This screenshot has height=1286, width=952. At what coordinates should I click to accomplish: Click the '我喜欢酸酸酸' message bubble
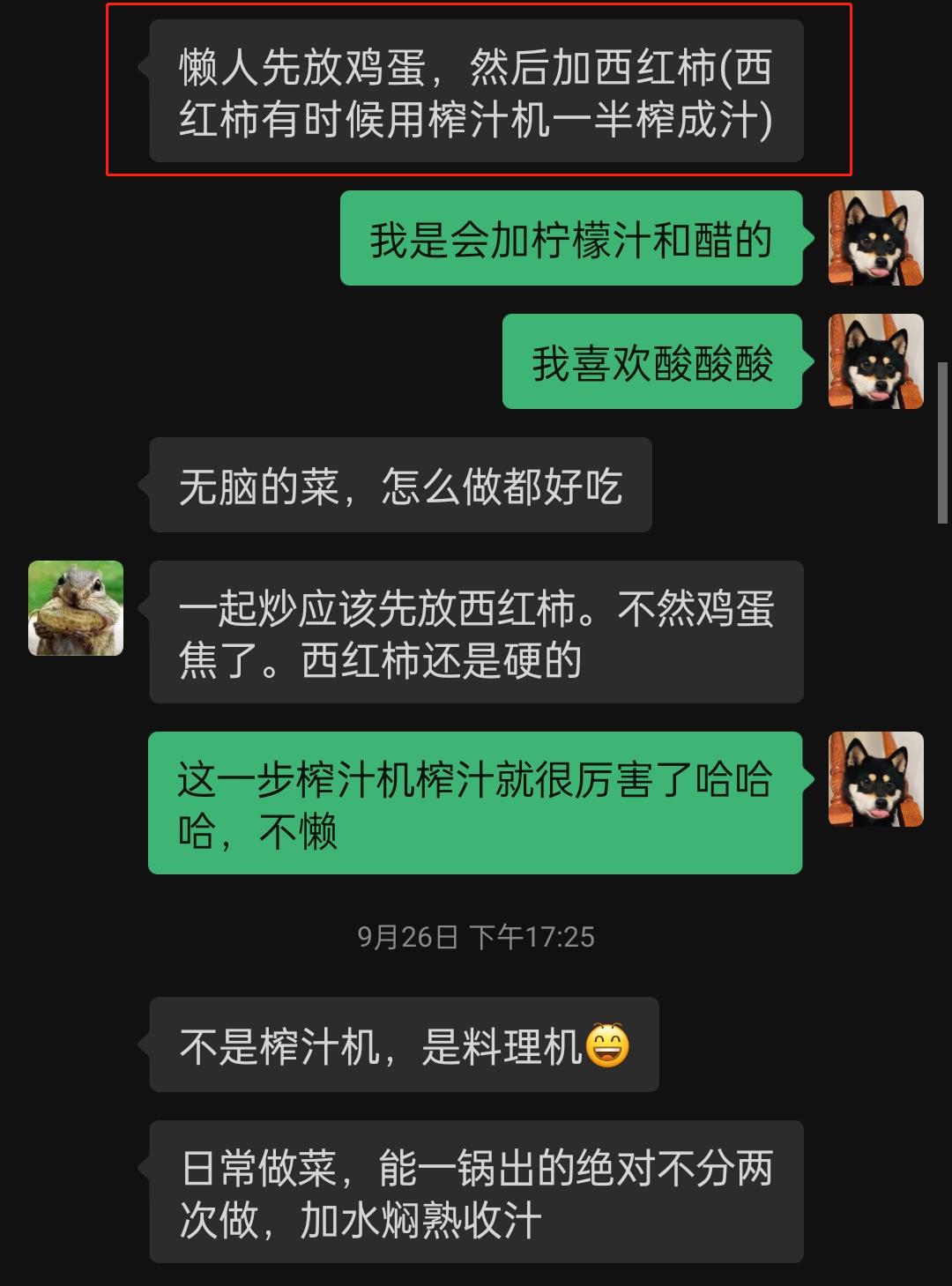pyautogui.click(x=653, y=361)
